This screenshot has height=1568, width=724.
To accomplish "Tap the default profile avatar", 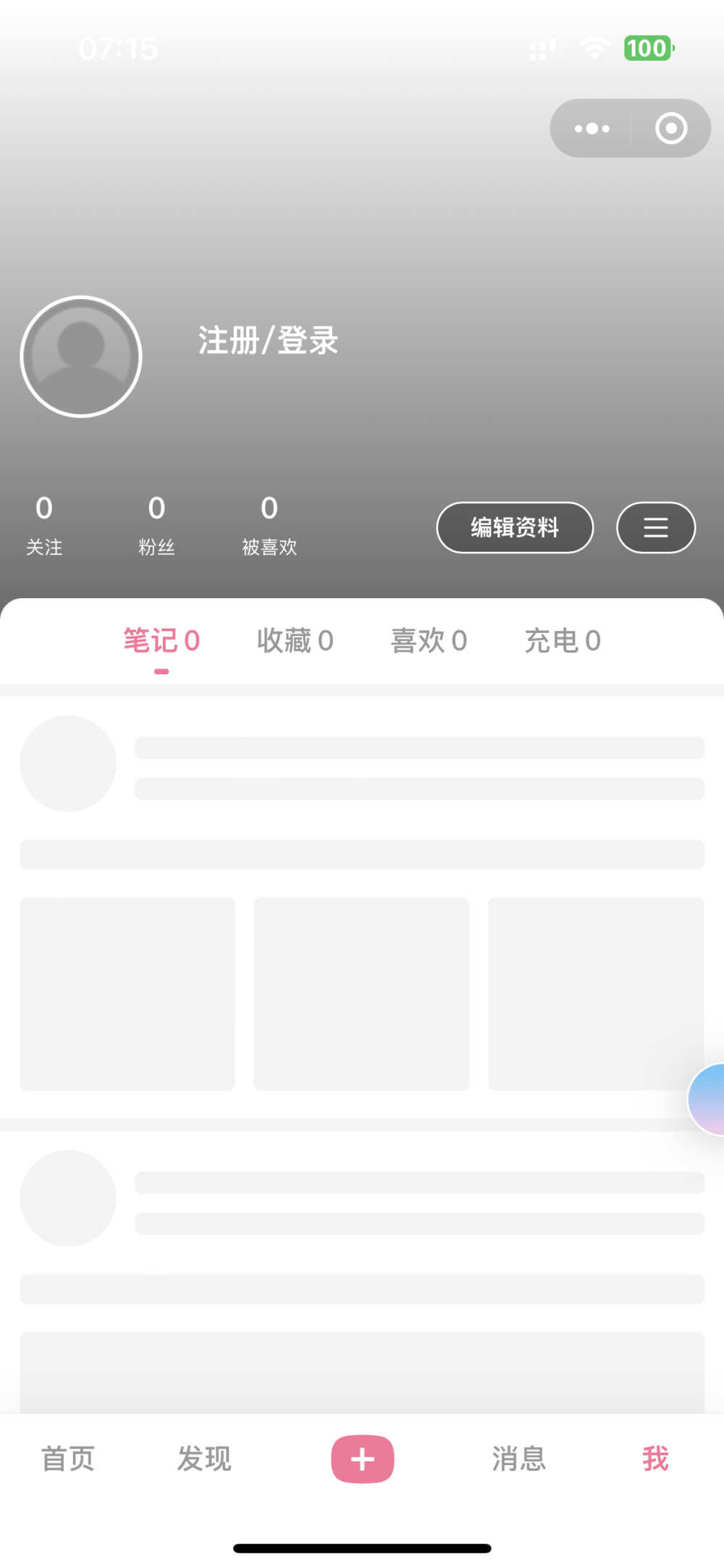I will (81, 356).
